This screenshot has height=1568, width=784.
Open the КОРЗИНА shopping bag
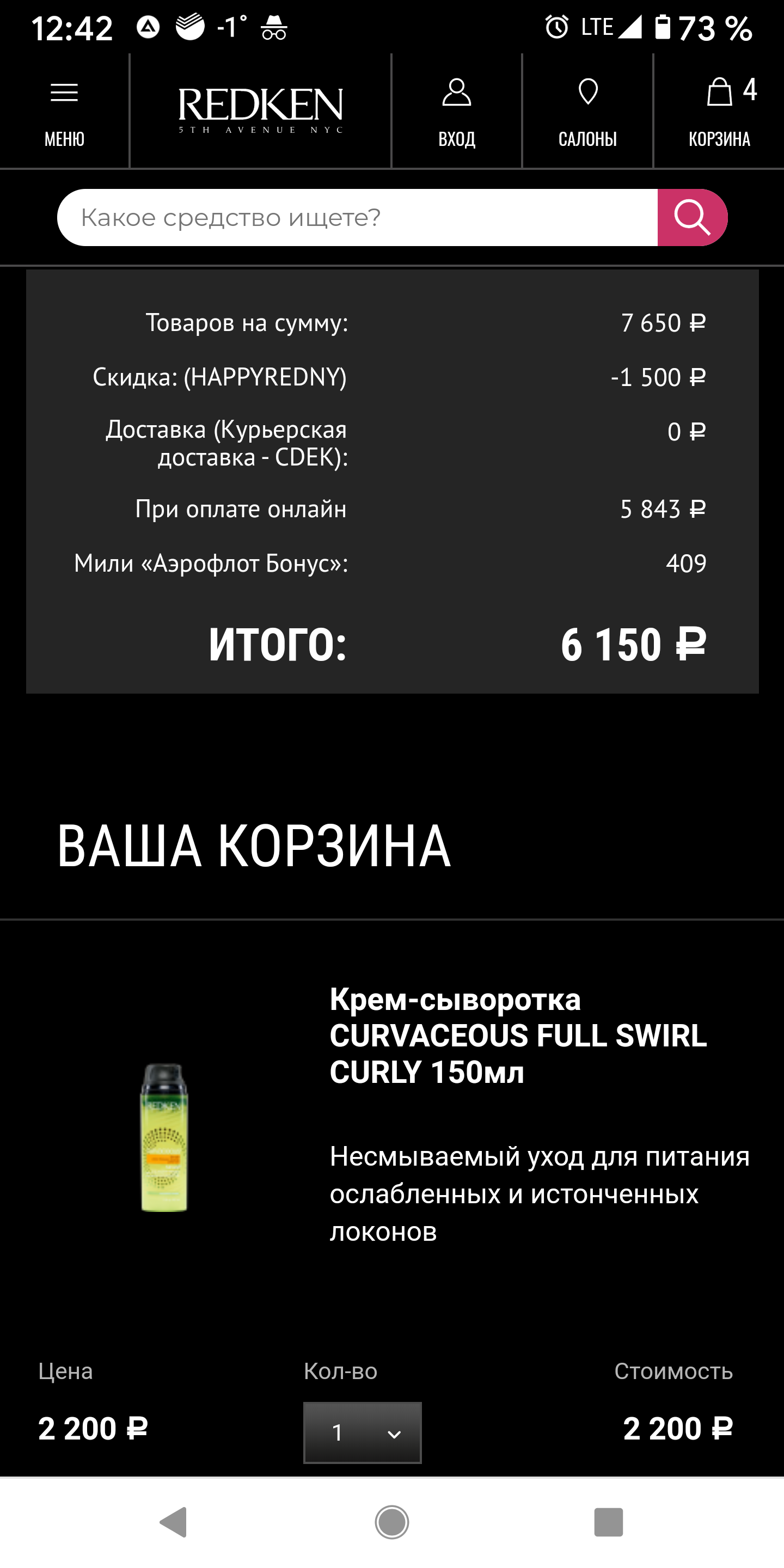click(719, 112)
